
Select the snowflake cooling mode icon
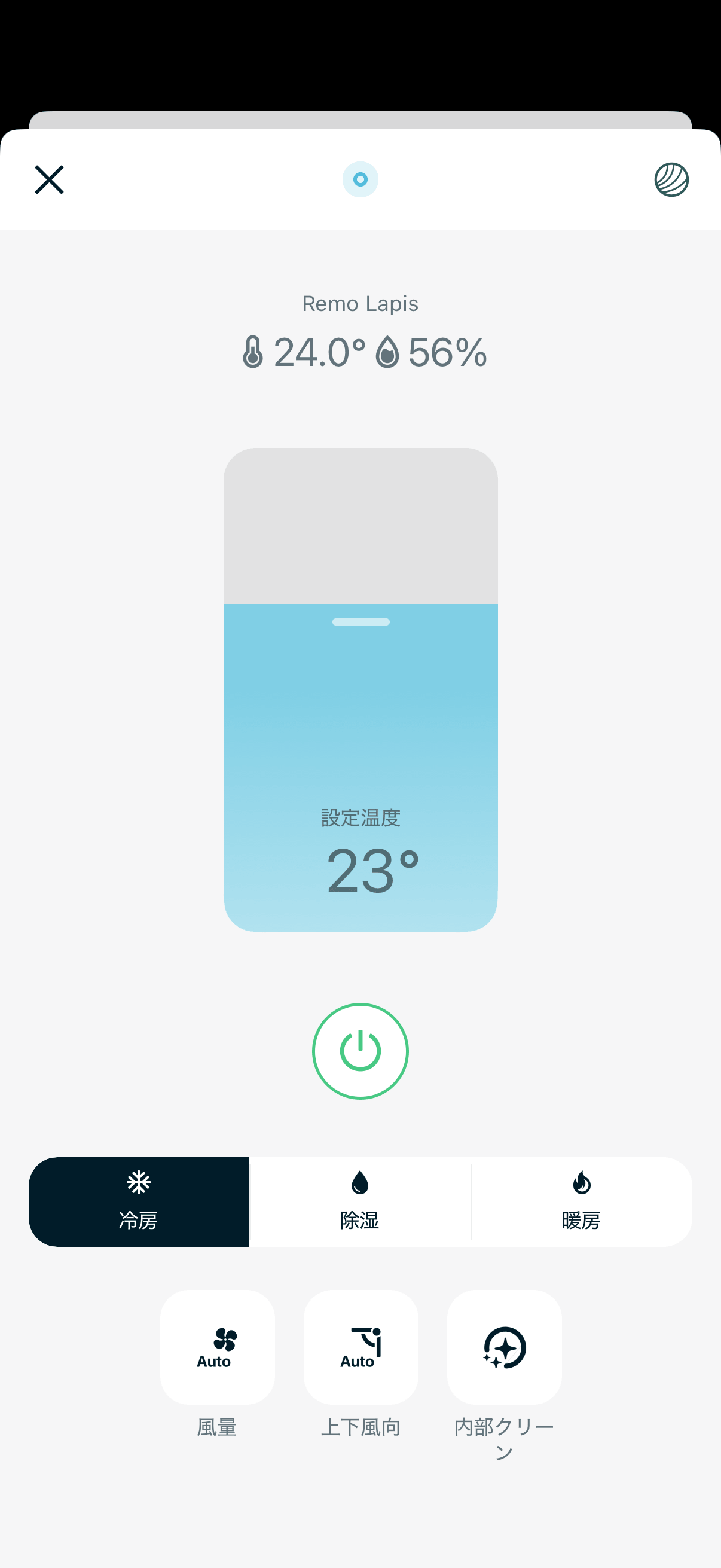pos(139,1183)
